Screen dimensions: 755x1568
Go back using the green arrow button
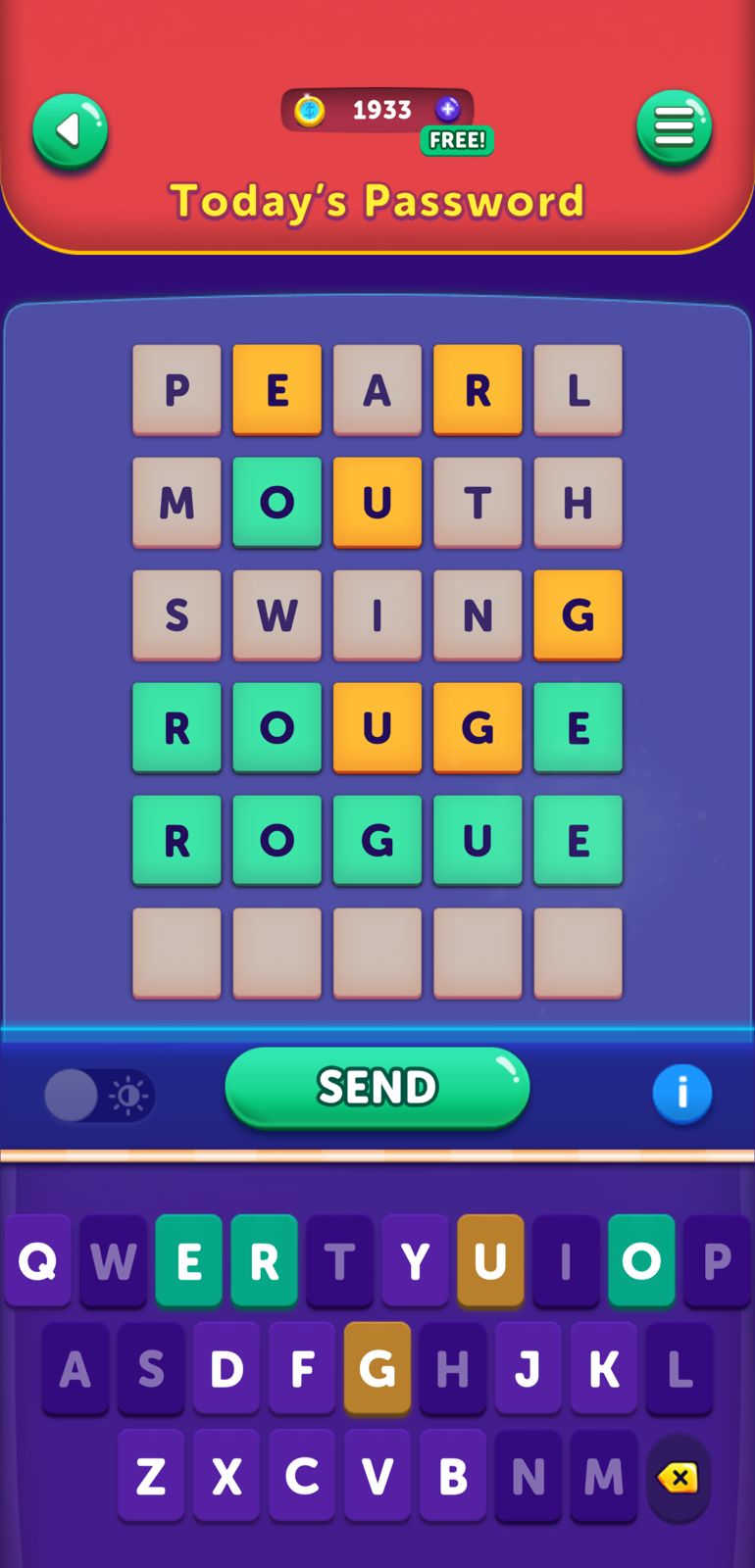70,130
